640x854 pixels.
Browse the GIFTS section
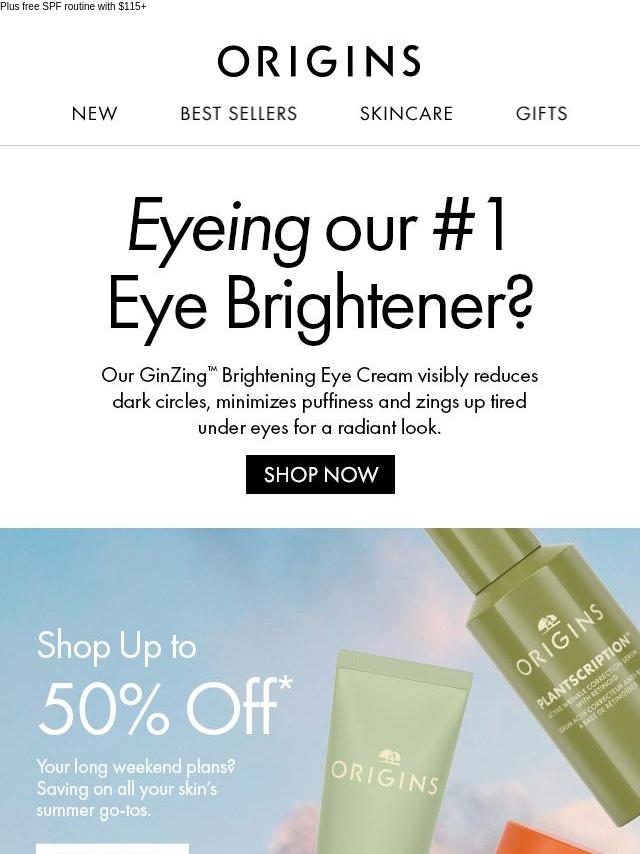coord(541,114)
